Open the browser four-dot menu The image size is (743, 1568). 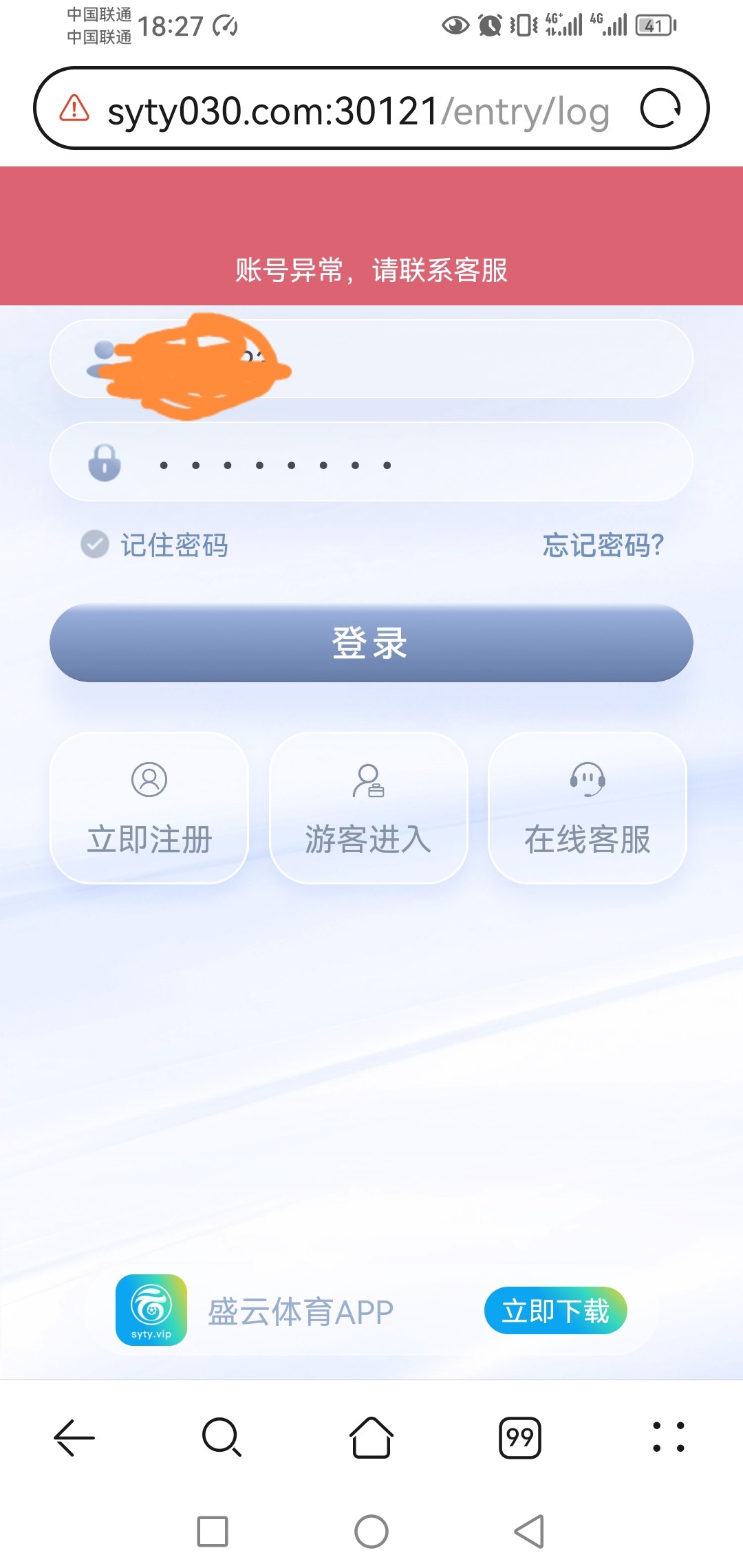pos(668,1437)
